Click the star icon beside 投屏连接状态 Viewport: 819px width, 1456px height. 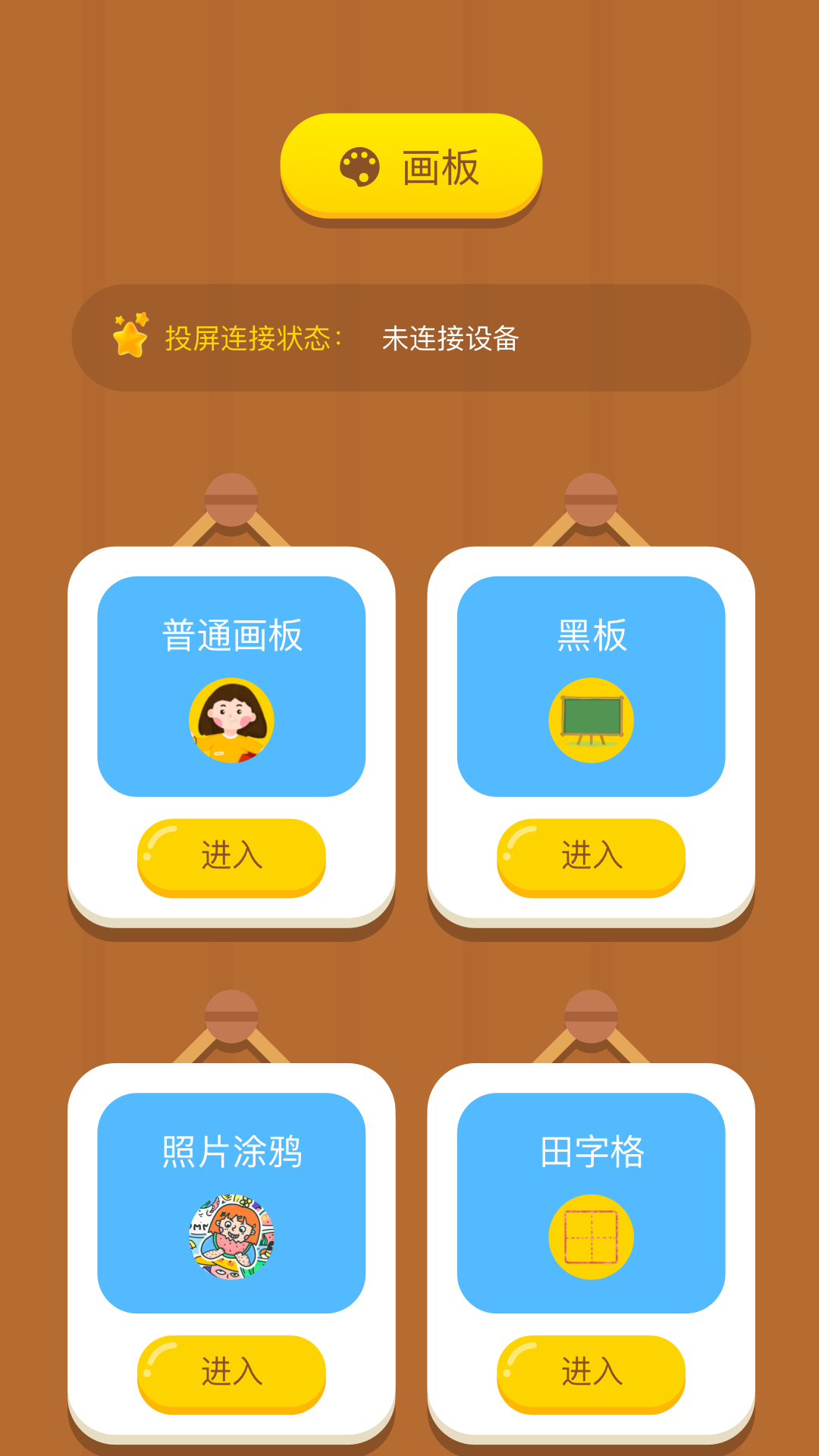click(x=130, y=337)
